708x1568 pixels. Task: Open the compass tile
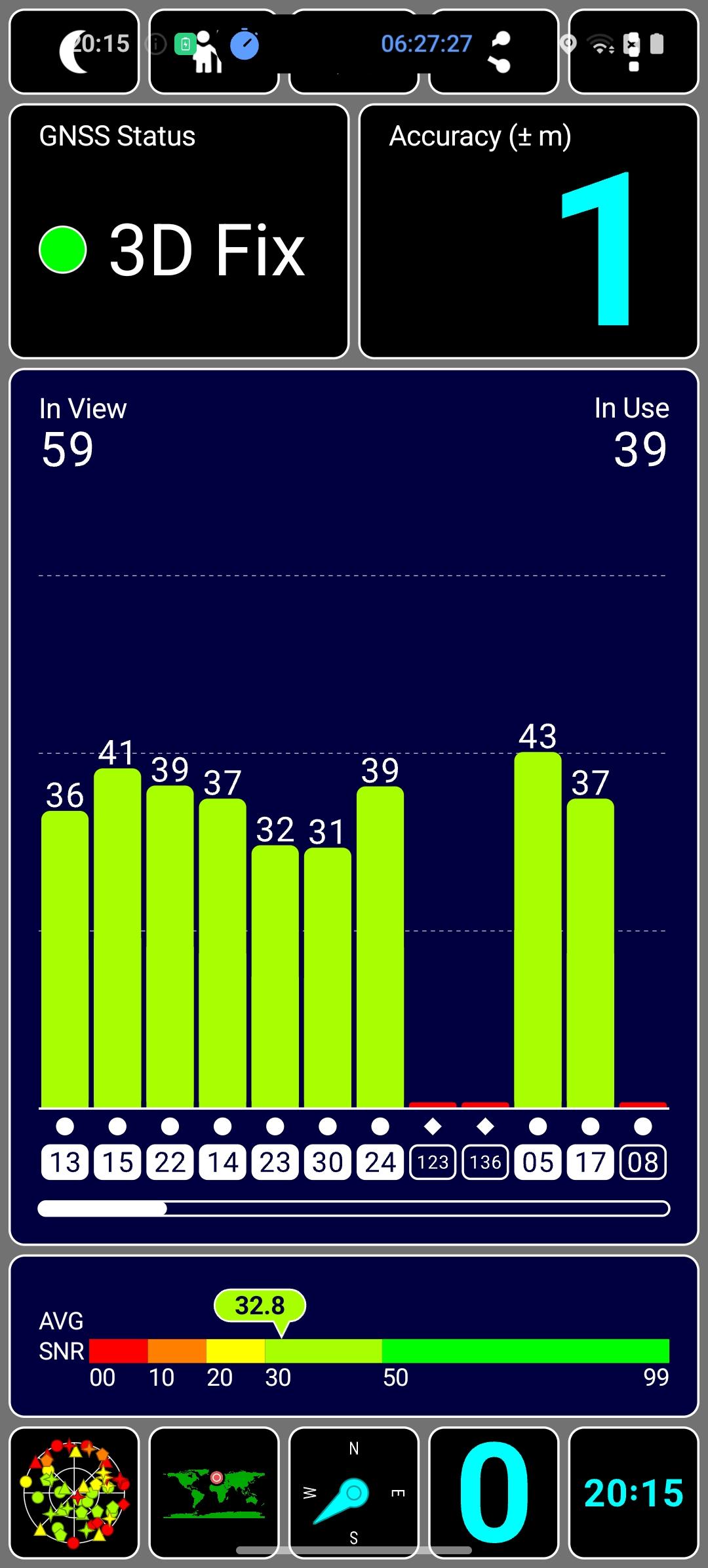(x=354, y=1493)
